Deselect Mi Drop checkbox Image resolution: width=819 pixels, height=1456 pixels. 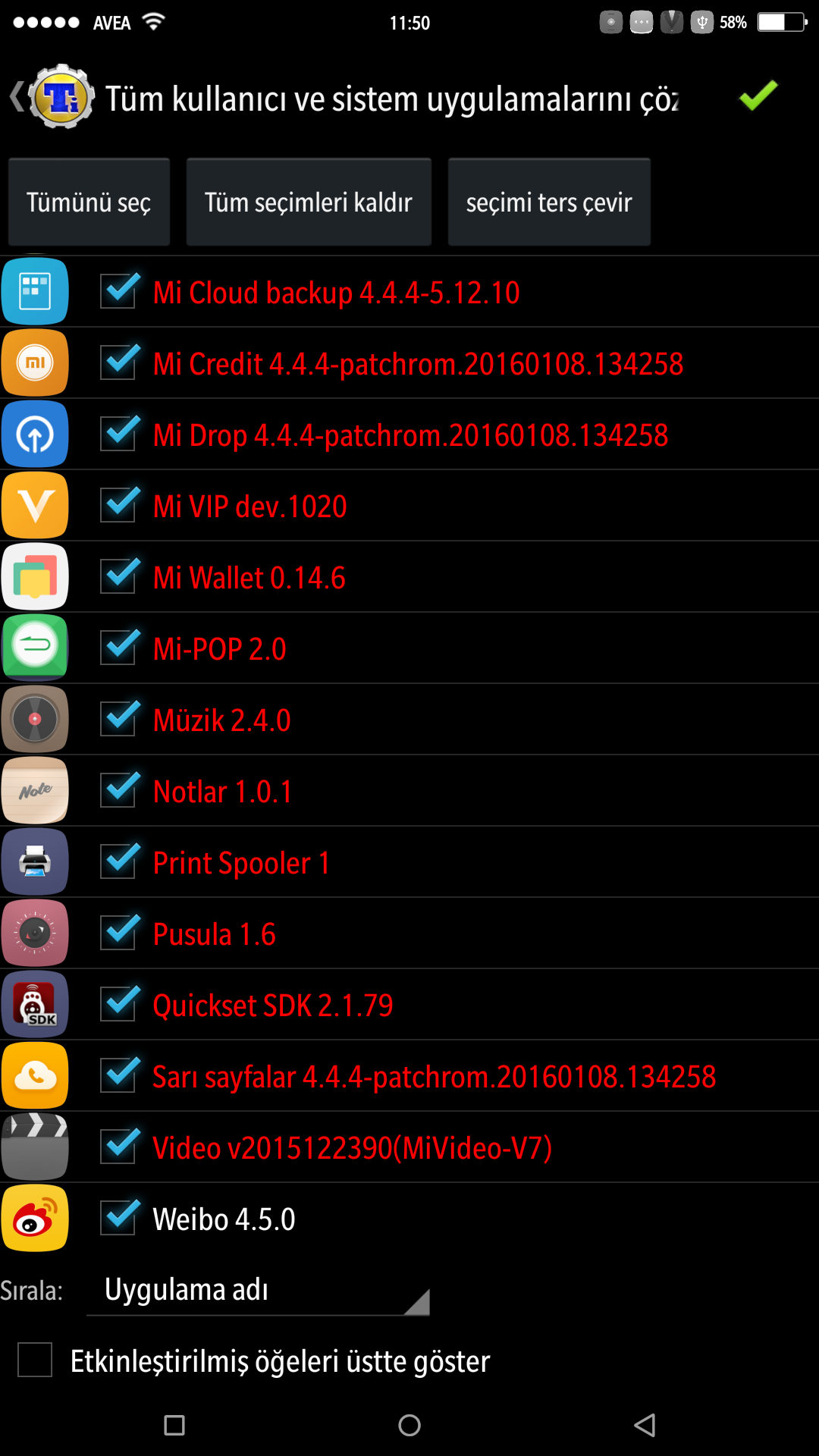(x=119, y=434)
